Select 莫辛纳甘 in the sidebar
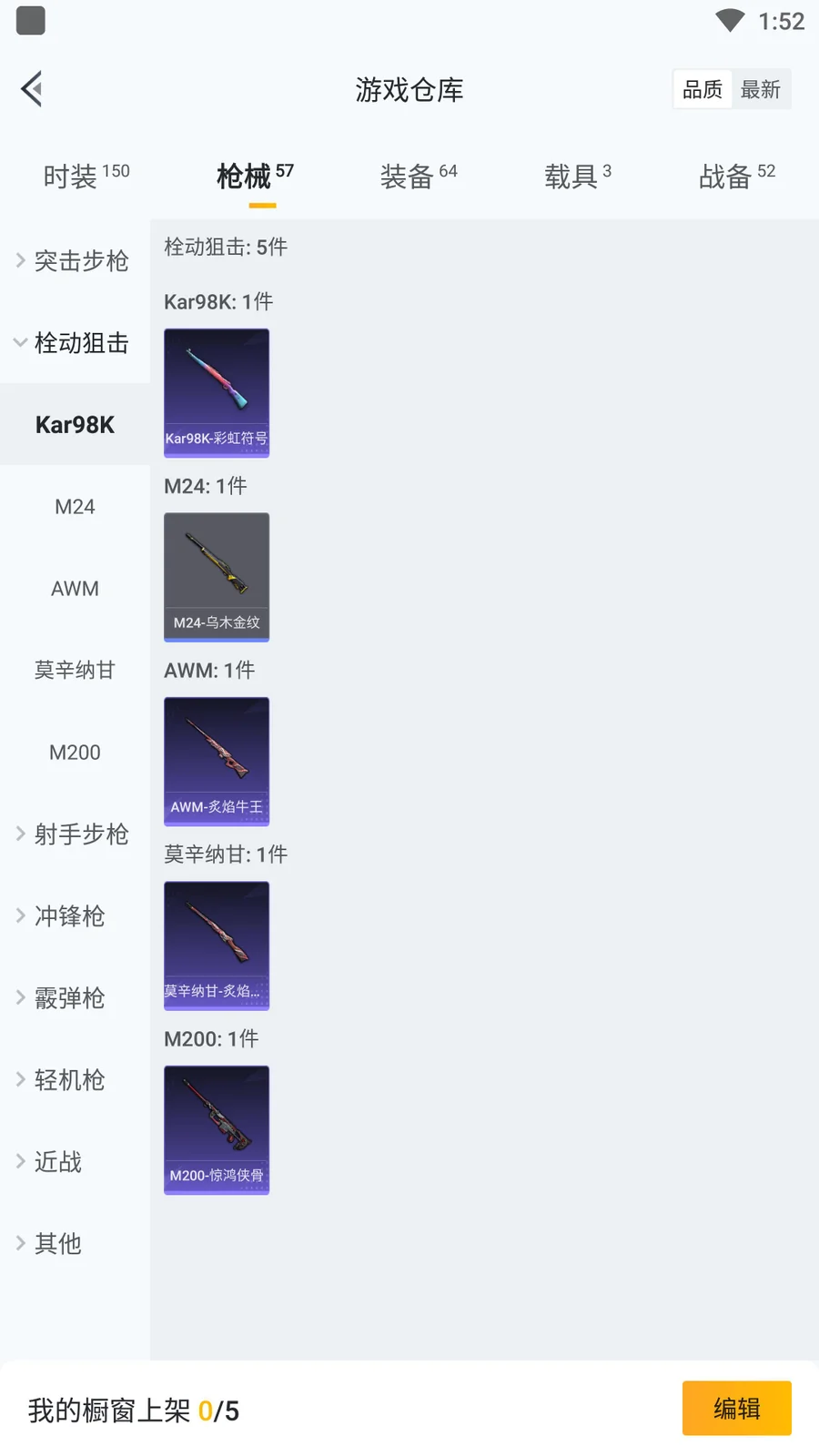Viewport: 819px width, 1456px height. [75, 671]
